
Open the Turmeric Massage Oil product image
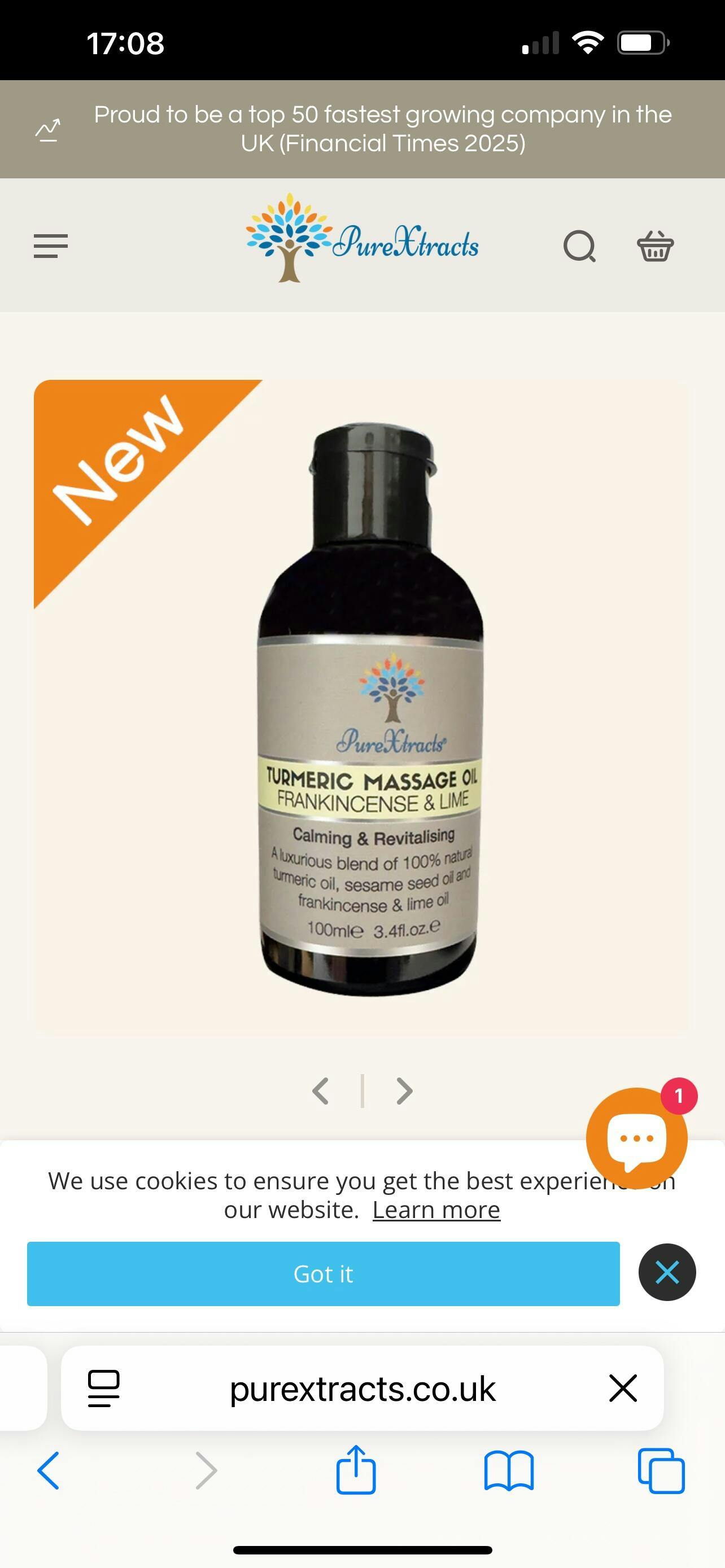[x=362, y=707]
